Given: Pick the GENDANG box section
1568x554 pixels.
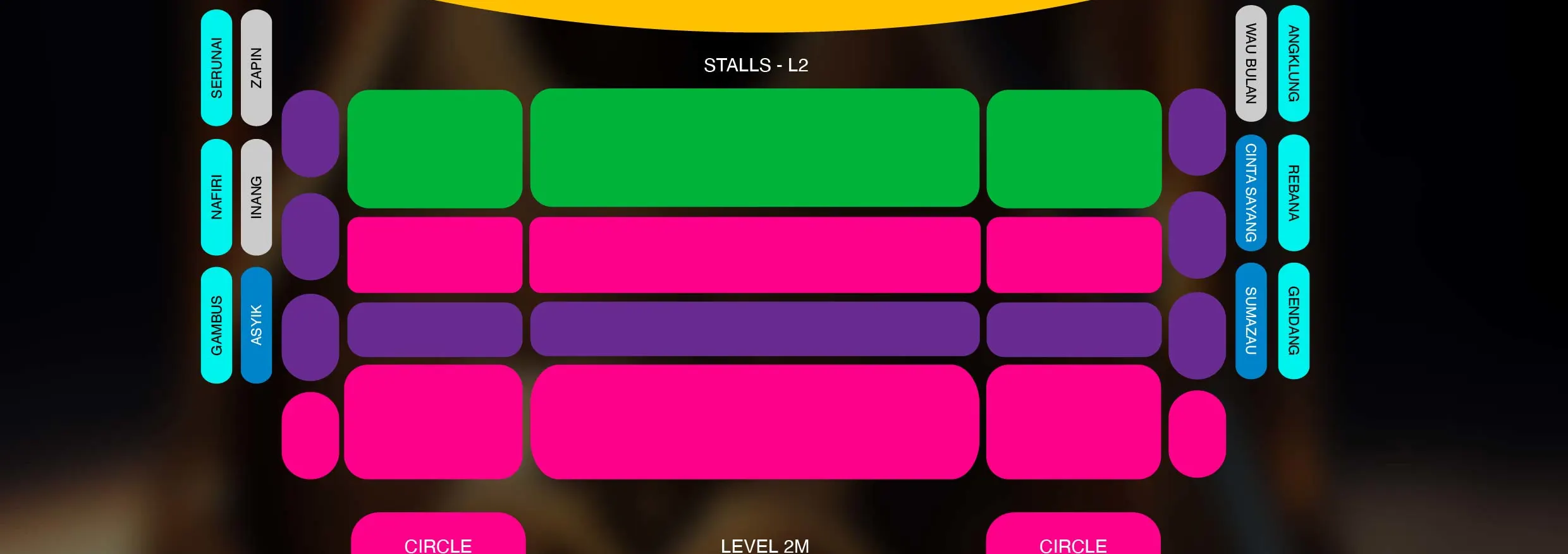Looking at the screenshot, I should click(1294, 321).
